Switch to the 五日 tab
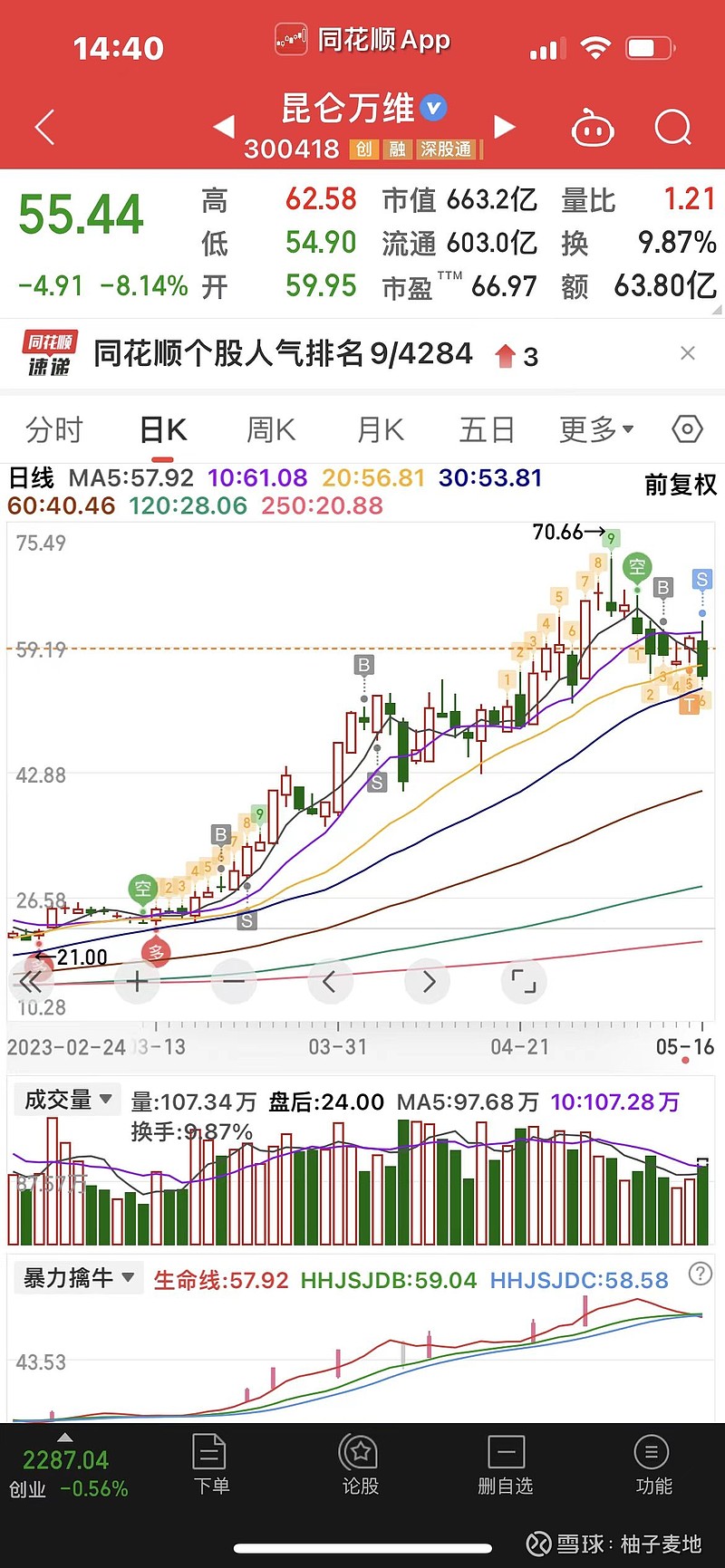The width and height of the screenshot is (725, 1568). pos(487,429)
